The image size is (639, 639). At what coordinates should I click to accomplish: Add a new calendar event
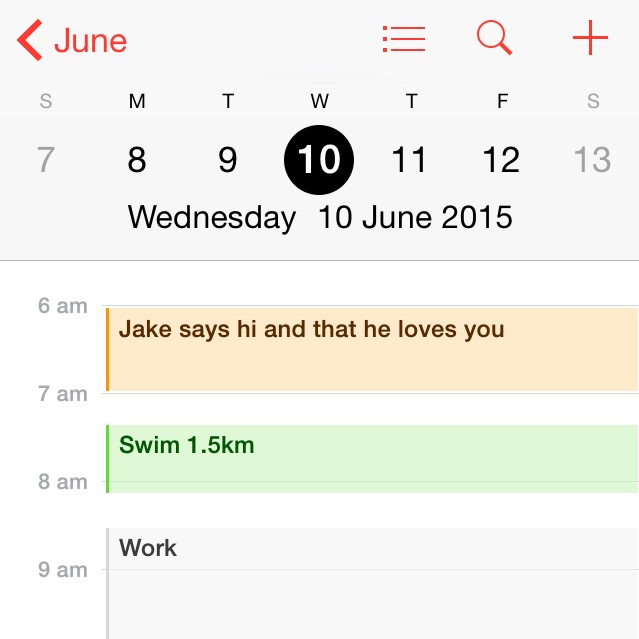[x=590, y=39]
